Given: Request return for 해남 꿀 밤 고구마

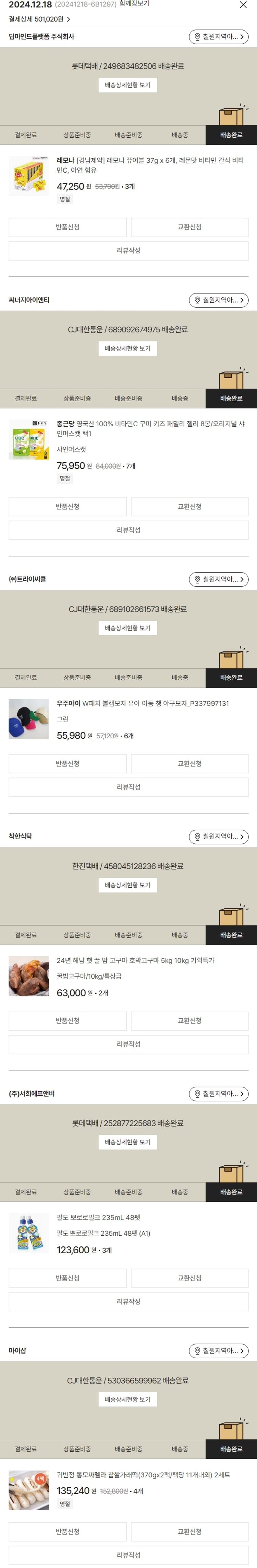Looking at the screenshot, I should coord(68,1021).
